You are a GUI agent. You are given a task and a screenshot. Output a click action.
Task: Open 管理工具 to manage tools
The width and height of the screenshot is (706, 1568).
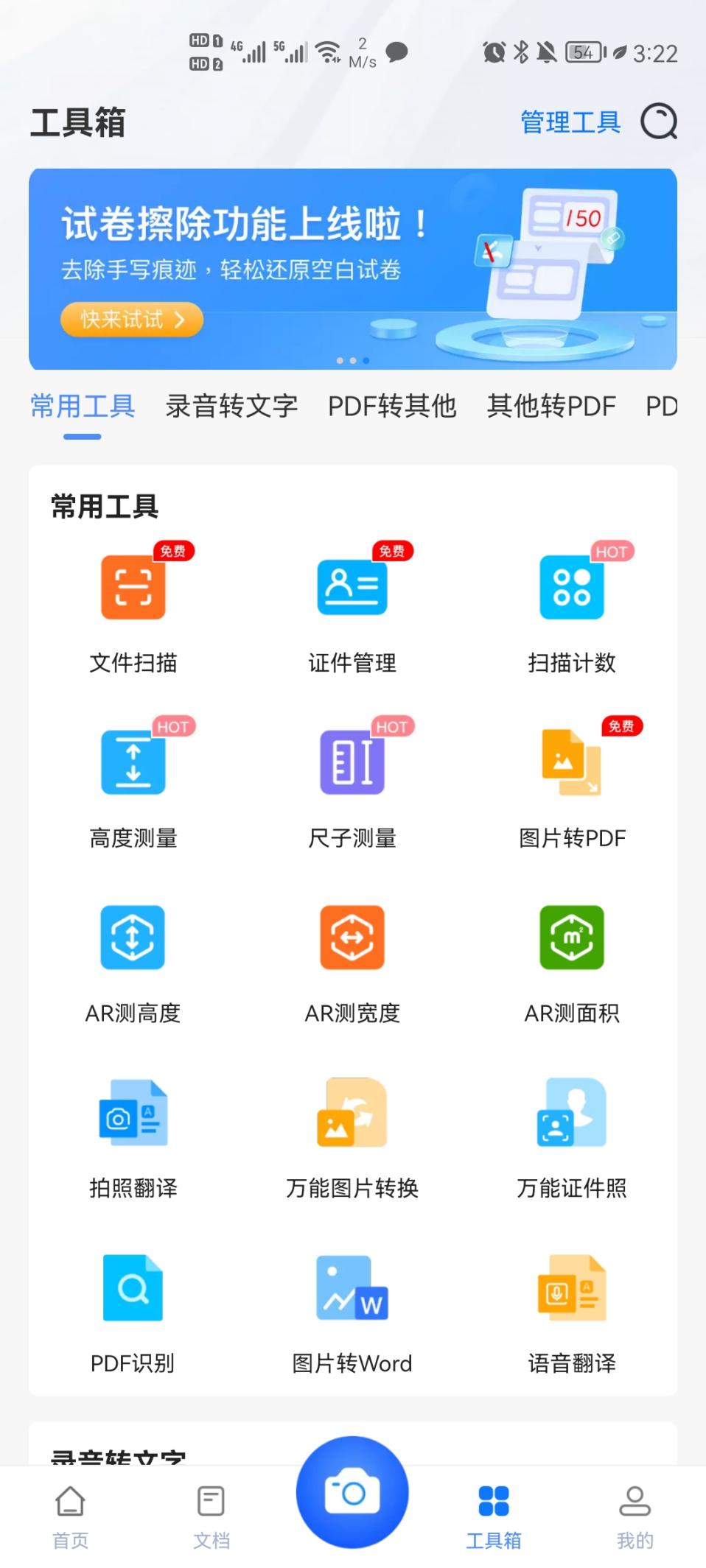pyautogui.click(x=570, y=120)
